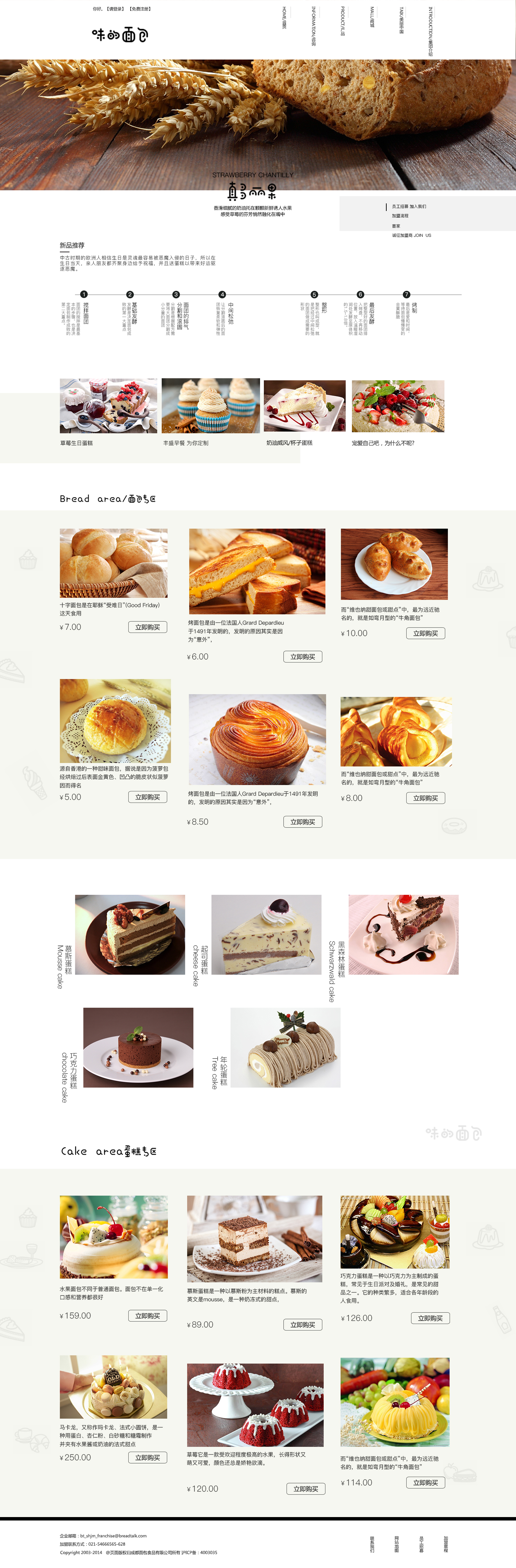
Task: Open the 草莓生日蛋糕 recommendation tile
Action: (x=108, y=406)
